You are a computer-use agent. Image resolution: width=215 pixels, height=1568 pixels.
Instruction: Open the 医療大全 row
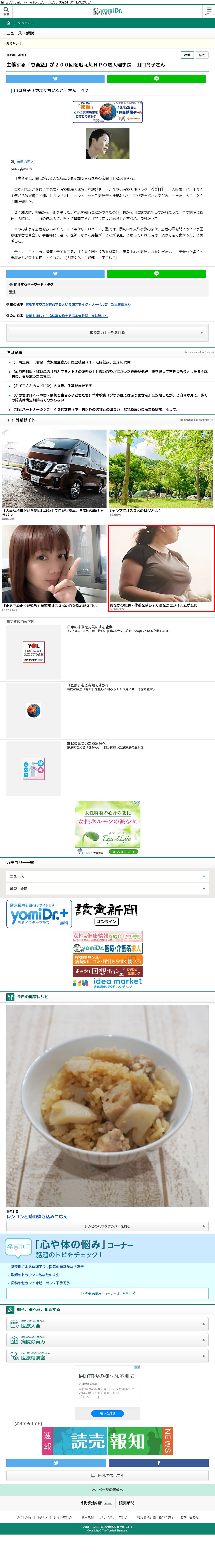click(x=107, y=1324)
